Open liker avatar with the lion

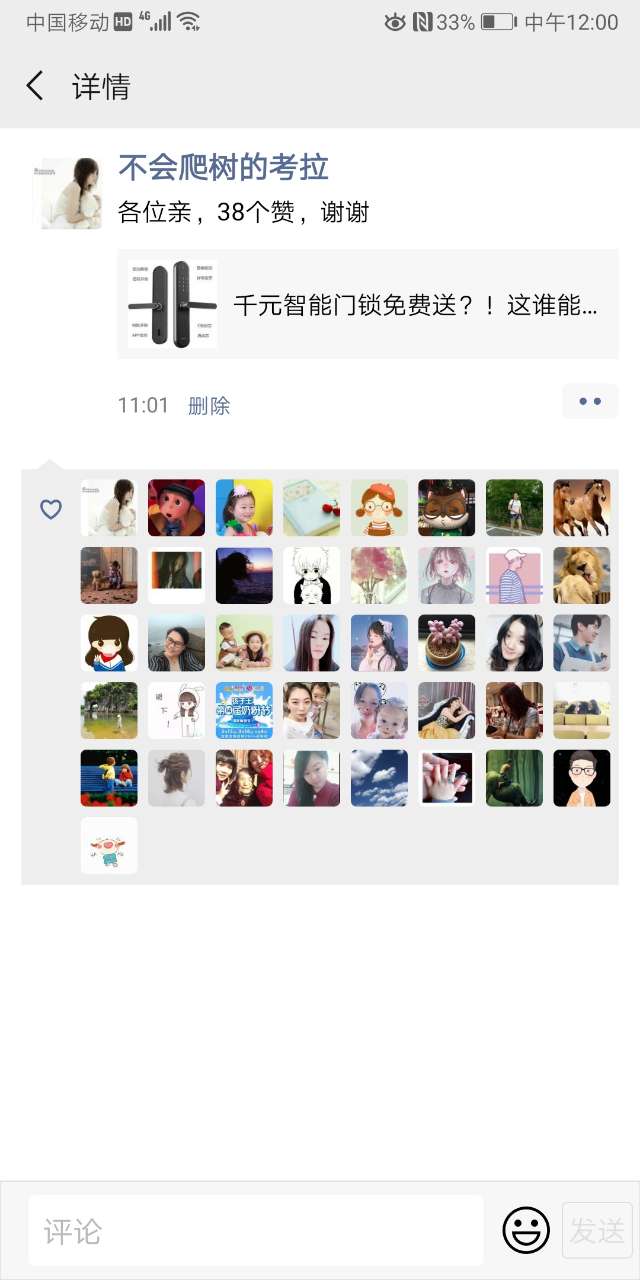click(581, 575)
